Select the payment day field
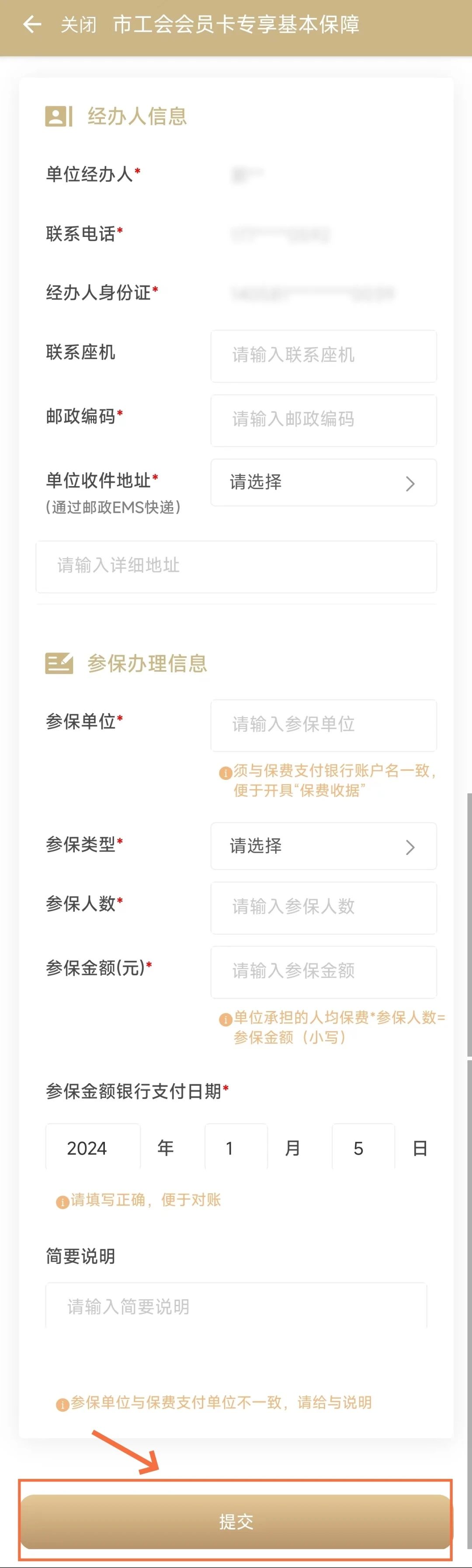472x1568 pixels. (x=362, y=1148)
